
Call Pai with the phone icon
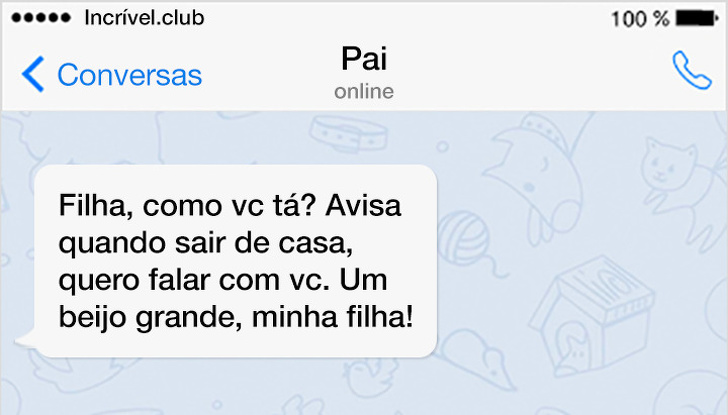(x=690, y=70)
